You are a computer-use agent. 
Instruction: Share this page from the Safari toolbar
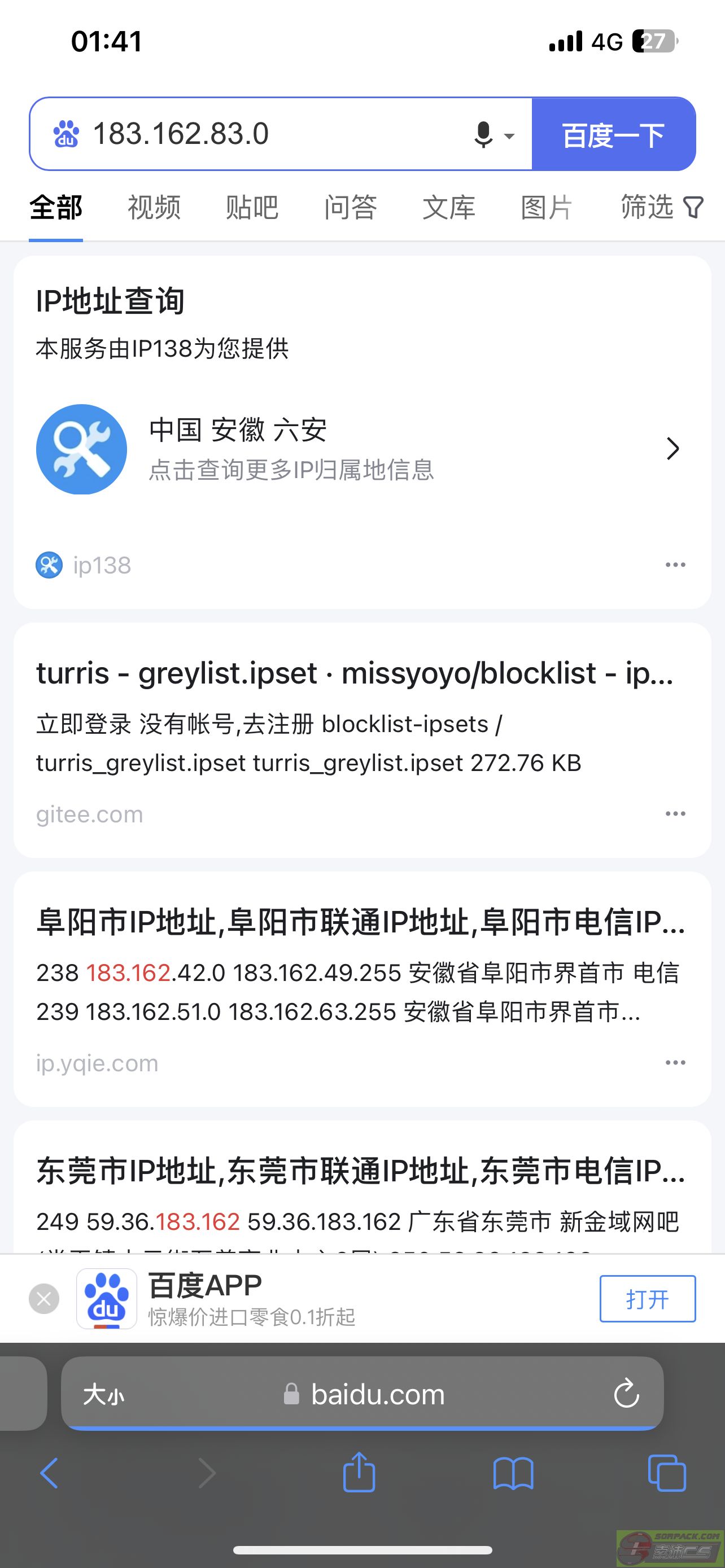[359, 1472]
